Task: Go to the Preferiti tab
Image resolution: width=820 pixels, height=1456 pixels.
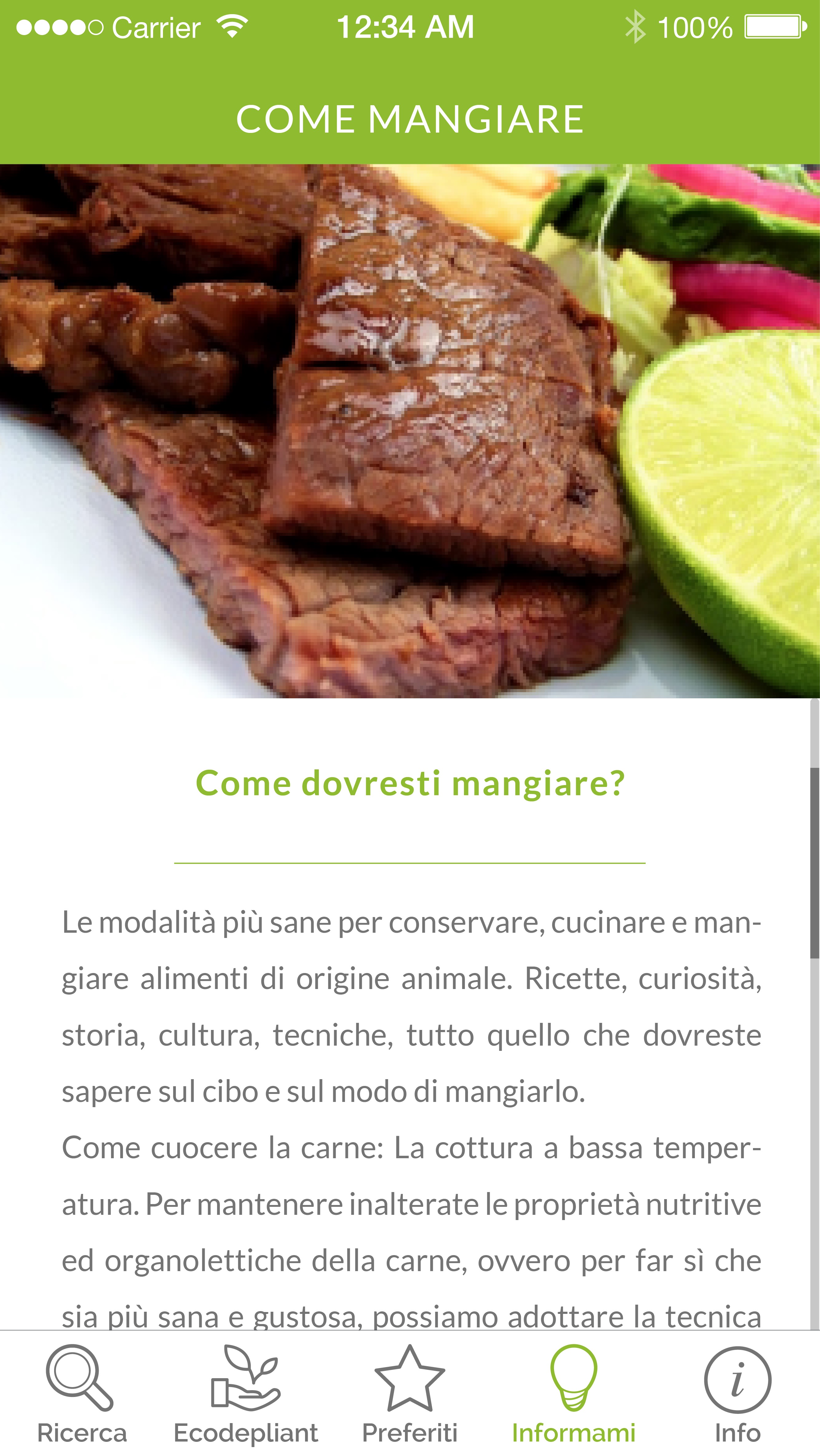Action: coord(410,1394)
